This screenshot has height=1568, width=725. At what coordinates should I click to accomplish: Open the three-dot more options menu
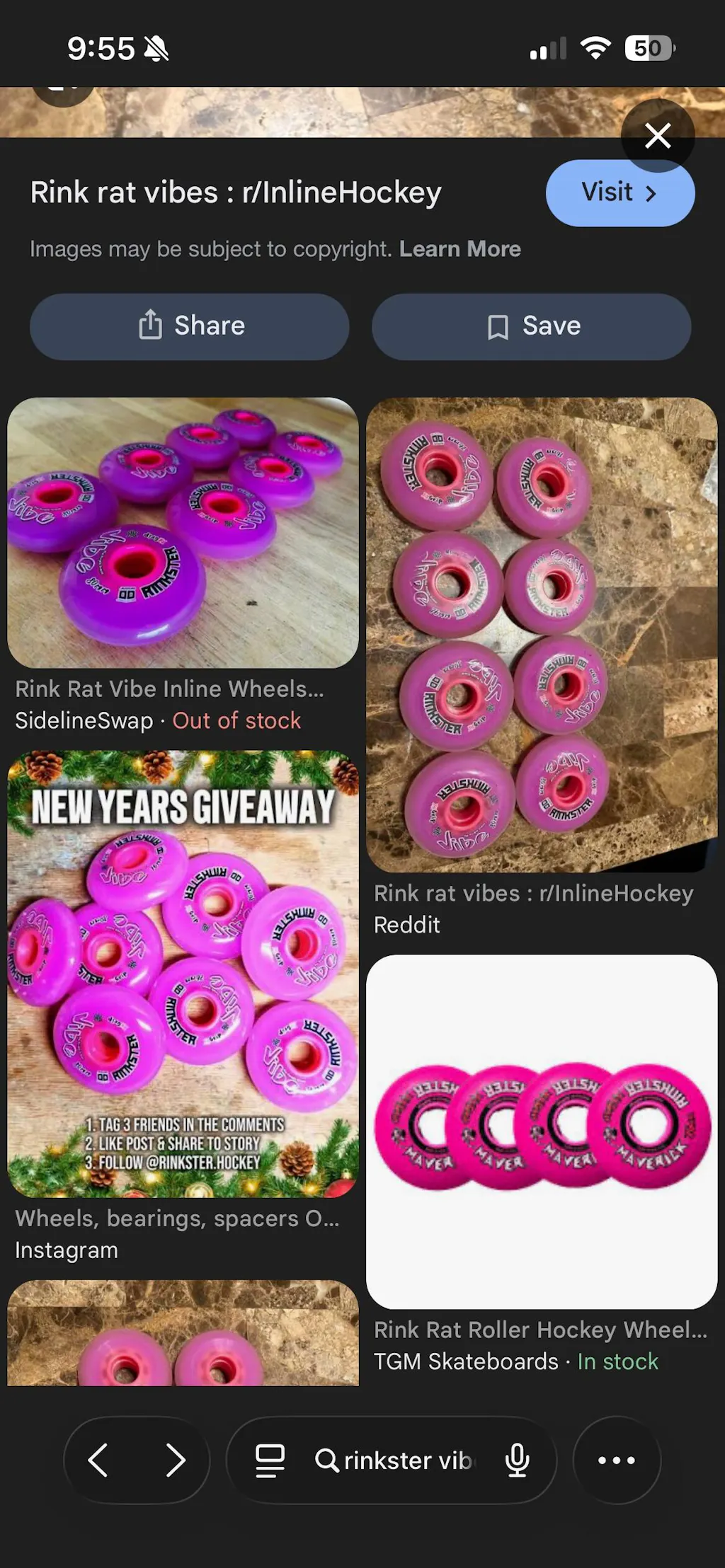coord(616,1460)
